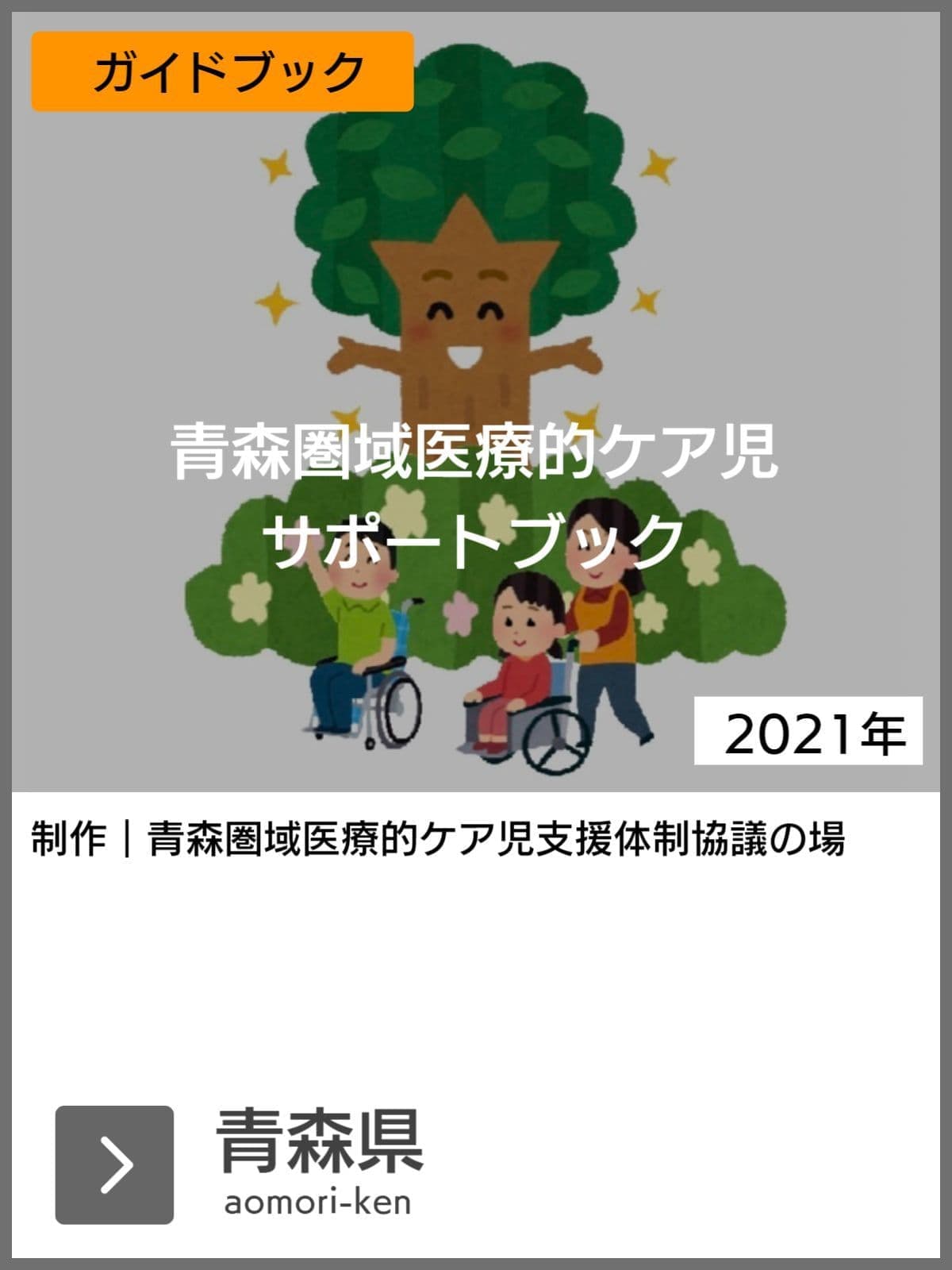Select the guidebook category tab
Image resolution: width=952 pixels, height=1270 pixels.
222,71
